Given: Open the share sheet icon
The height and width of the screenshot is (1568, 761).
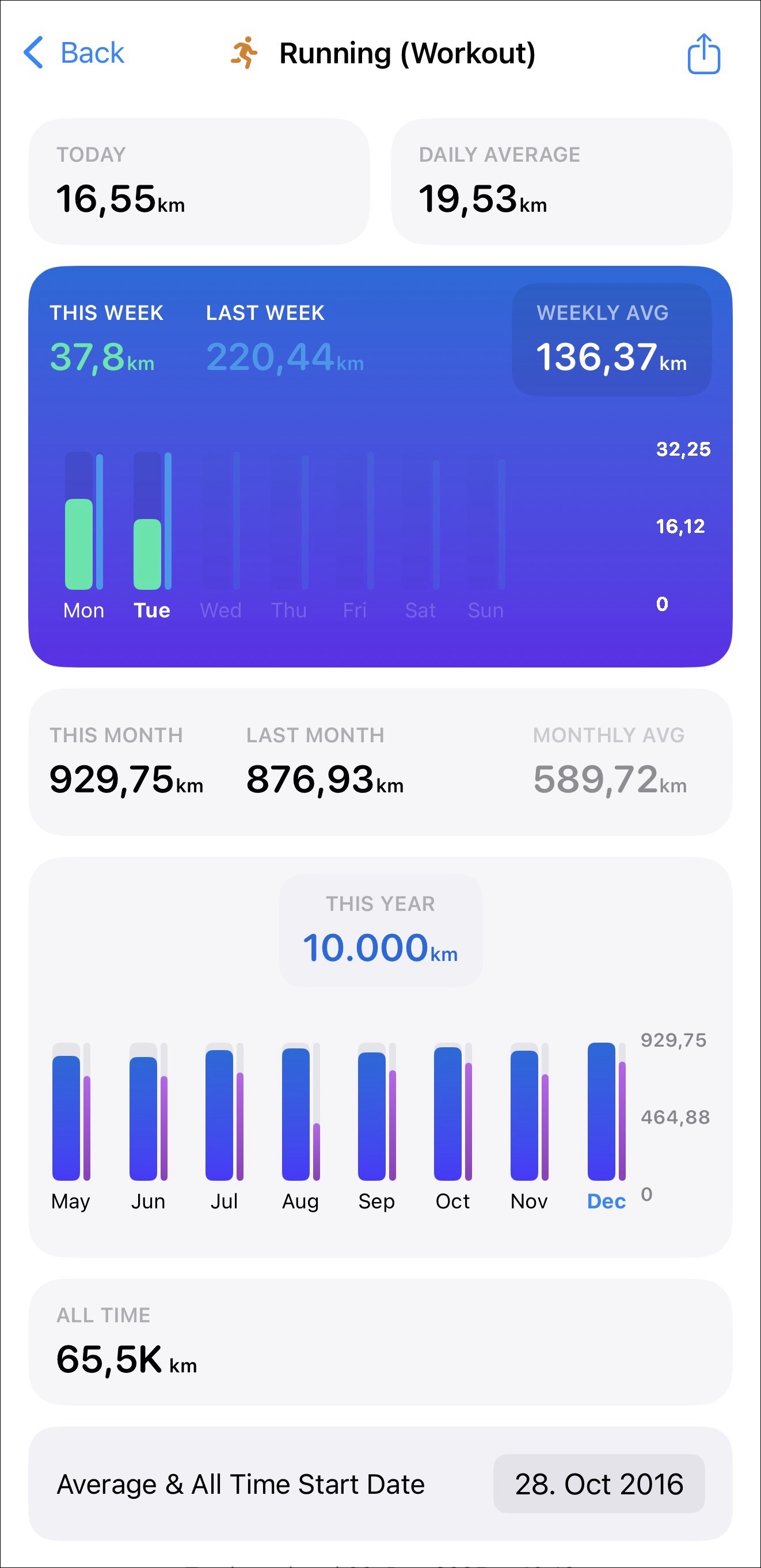Looking at the screenshot, I should [x=705, y=54].
